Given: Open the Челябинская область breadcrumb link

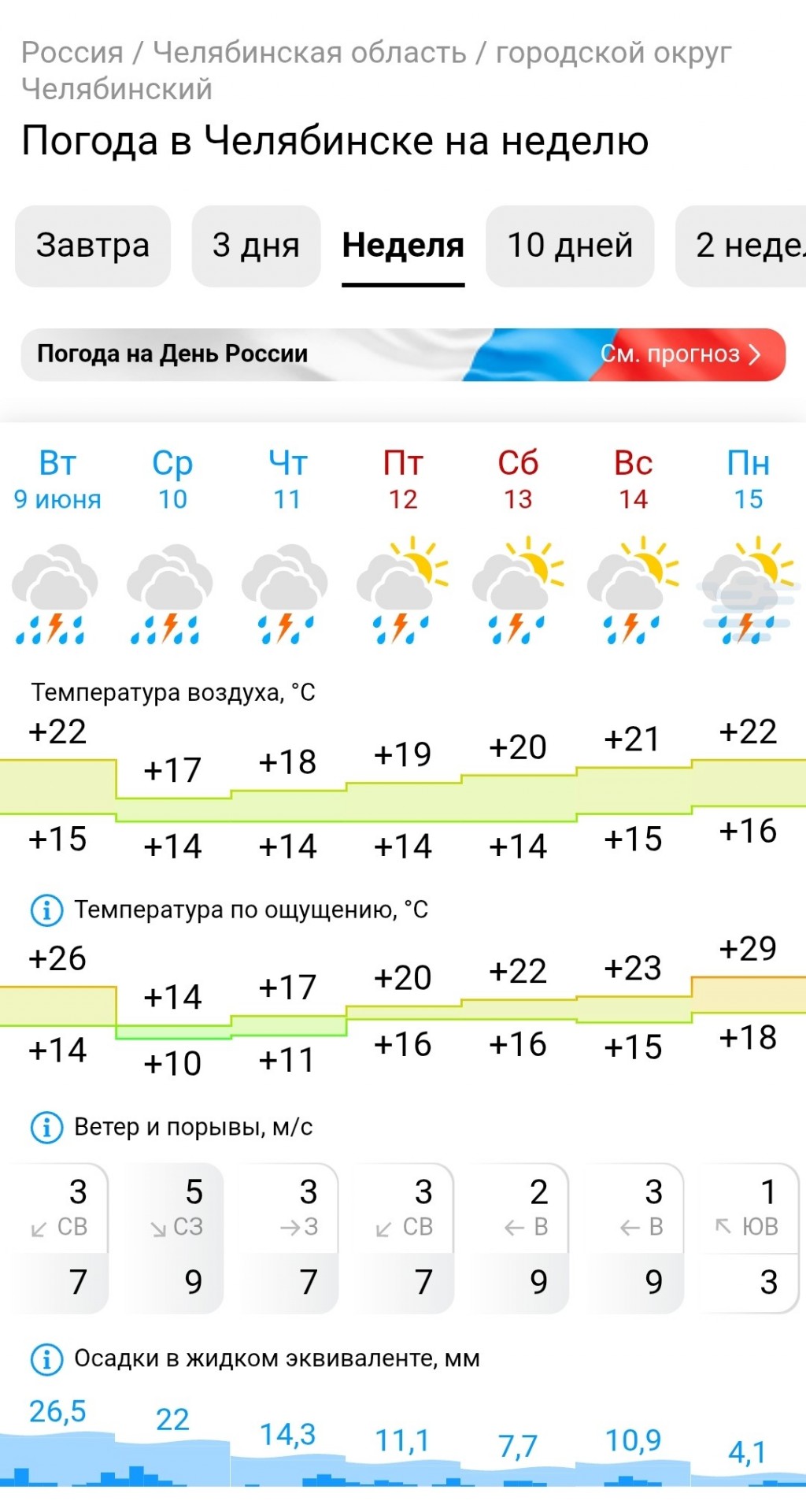Looking at the screenshot, I should (x=309, y=53).
